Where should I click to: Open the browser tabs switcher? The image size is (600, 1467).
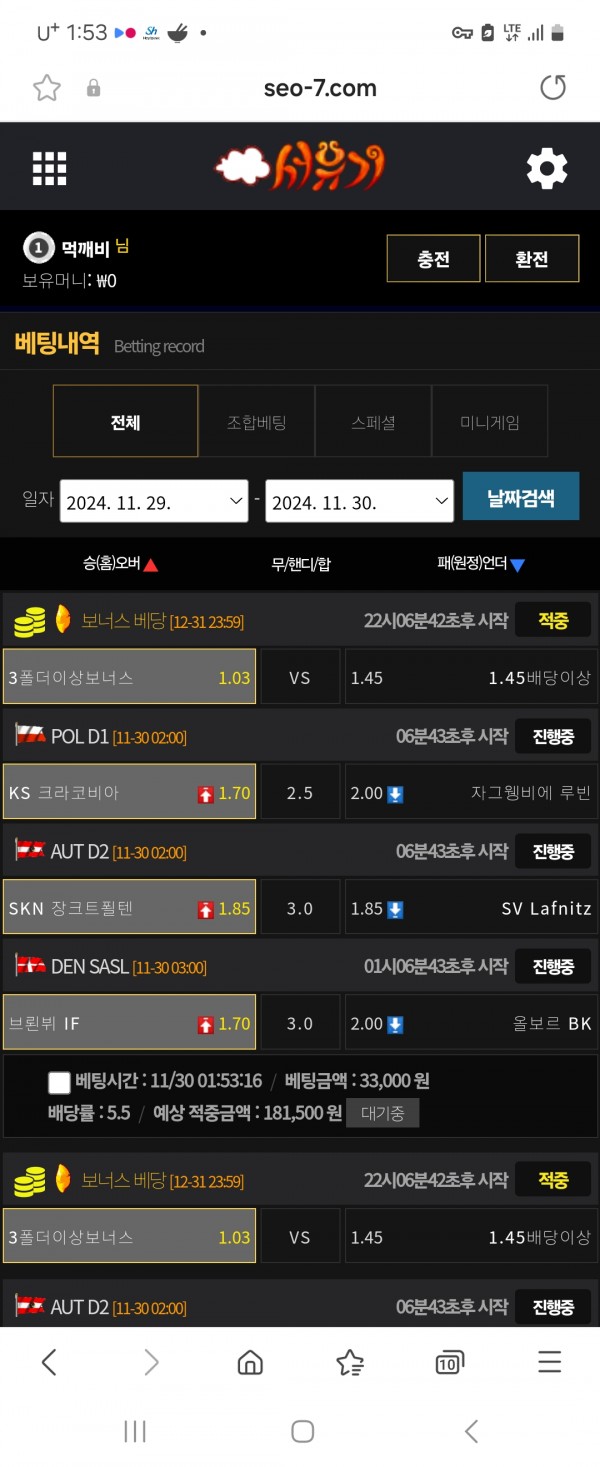click(449, 1362)
